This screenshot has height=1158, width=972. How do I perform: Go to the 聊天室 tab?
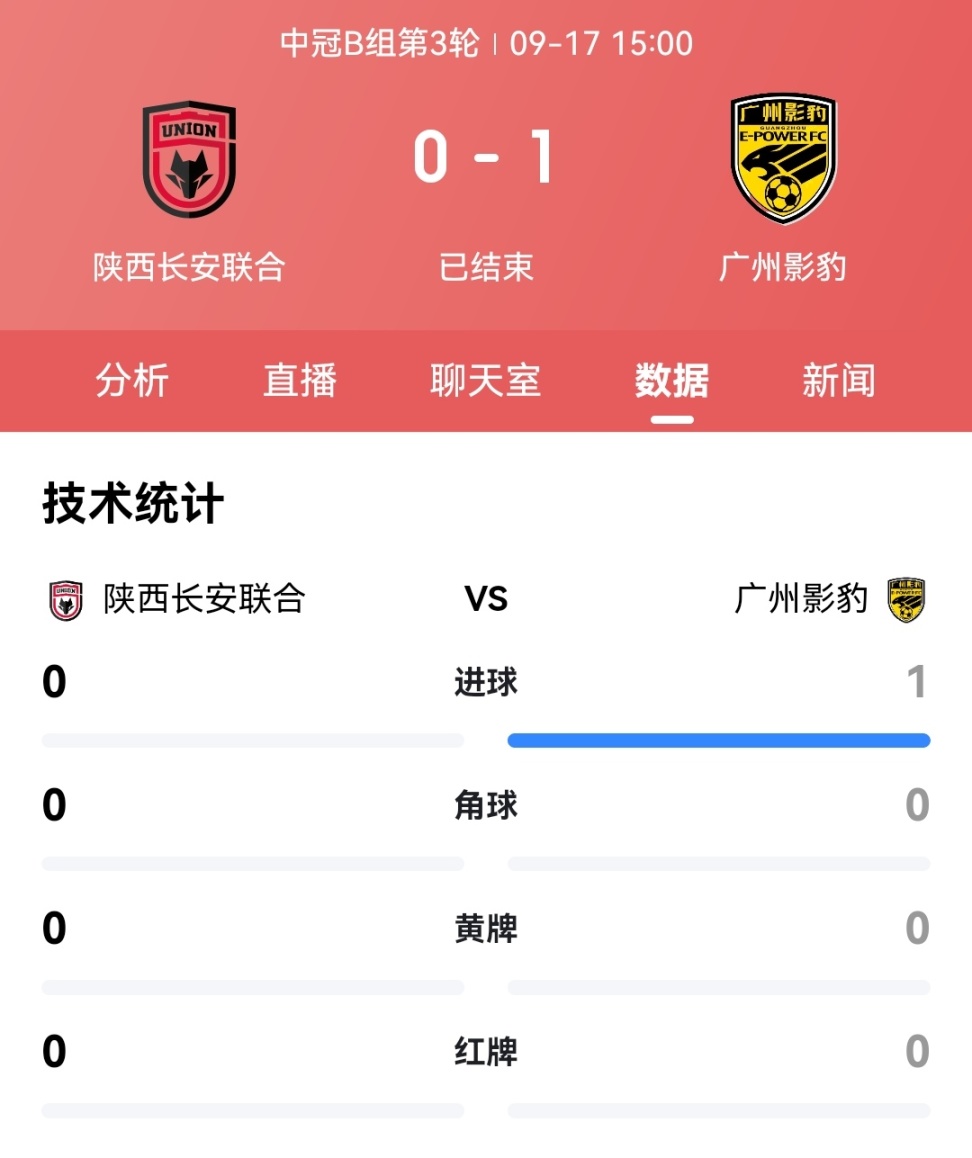pos(485,381)
